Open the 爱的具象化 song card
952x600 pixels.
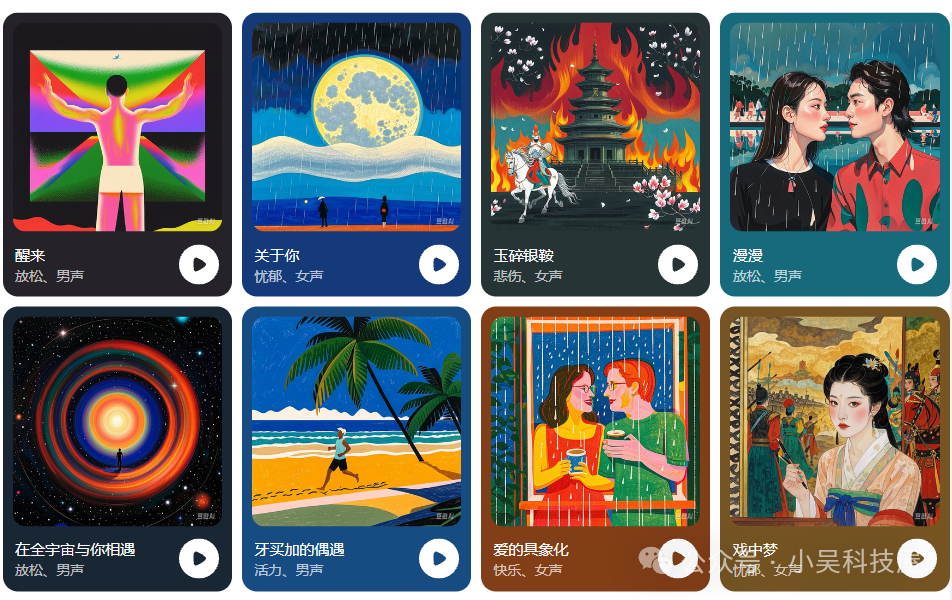(595, 421)
